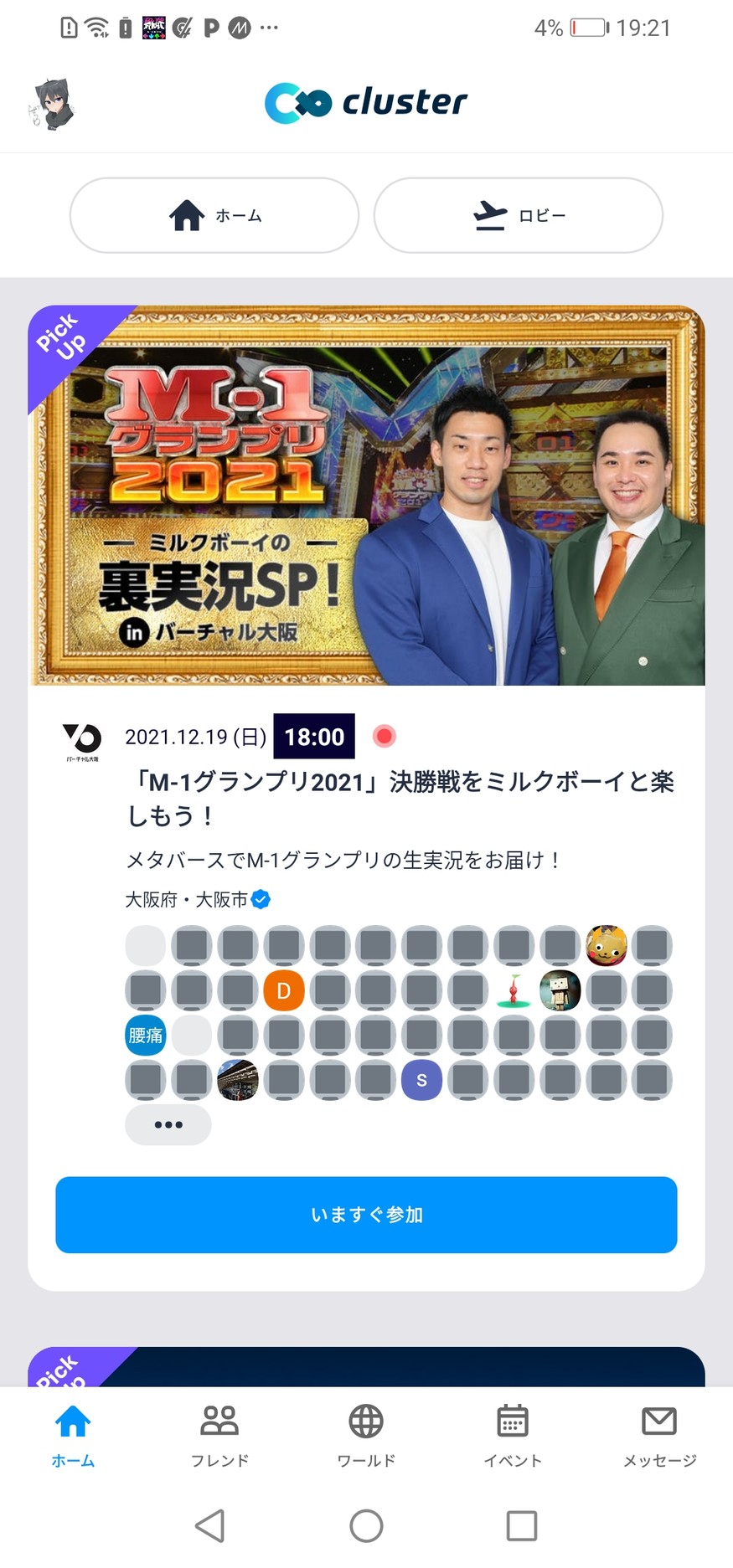Image resolution: width=733 pixels, height=1568 pixels.
Task: Switch to the フレンド tab
Action: coord(219,1437)
